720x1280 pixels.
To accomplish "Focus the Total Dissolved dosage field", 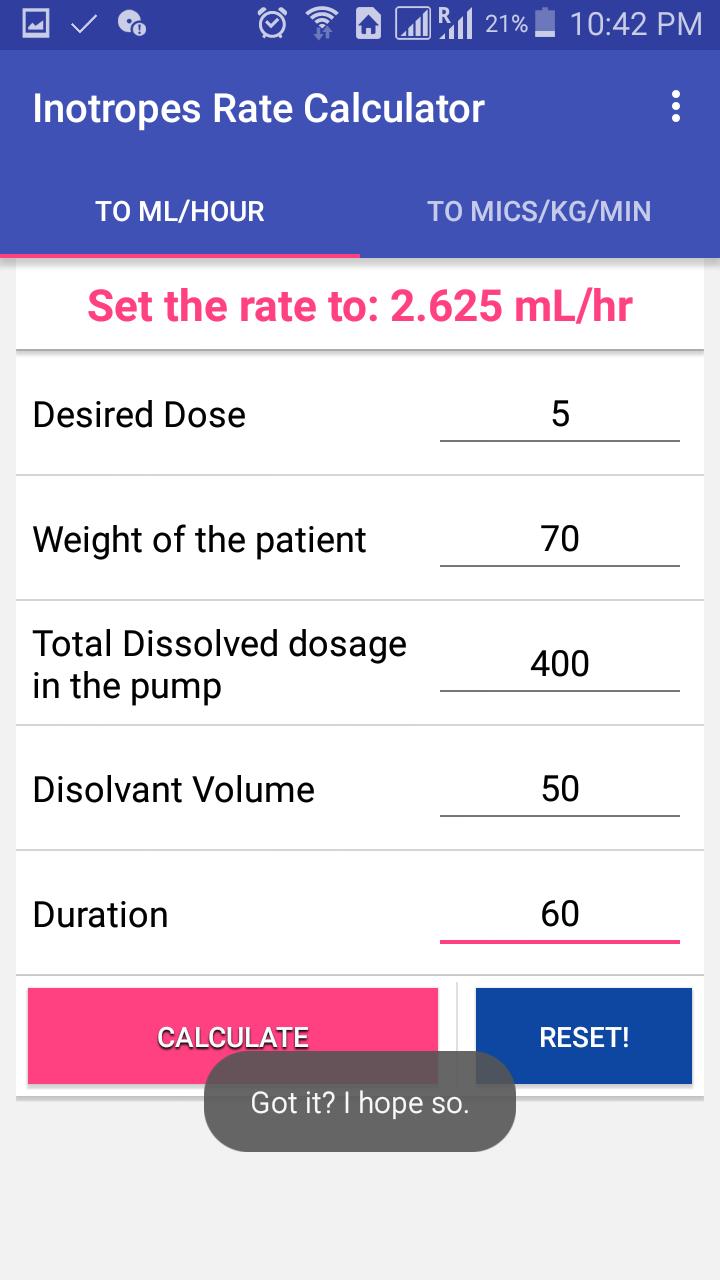I will [x=559, y=665].
